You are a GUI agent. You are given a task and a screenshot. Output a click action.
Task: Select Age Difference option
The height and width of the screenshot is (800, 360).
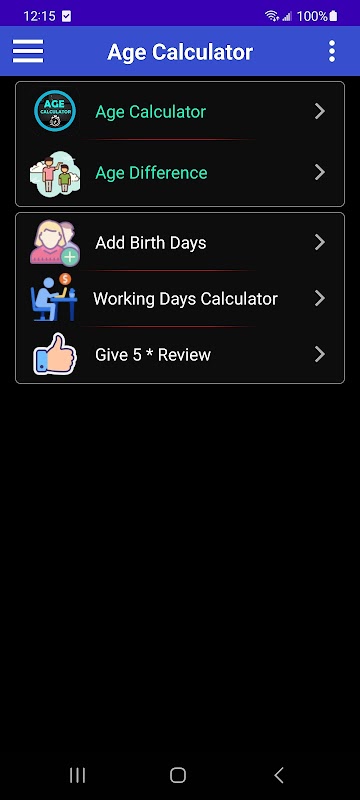[180, 172]
